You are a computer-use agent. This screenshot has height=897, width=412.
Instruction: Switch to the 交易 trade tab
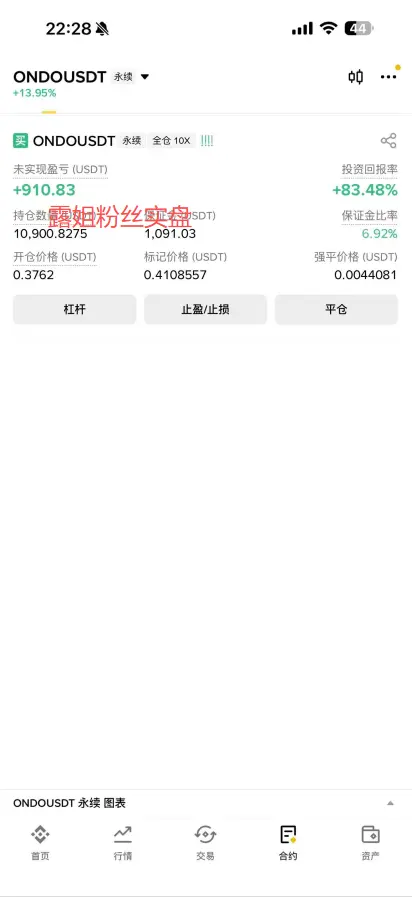click(205, 843)
